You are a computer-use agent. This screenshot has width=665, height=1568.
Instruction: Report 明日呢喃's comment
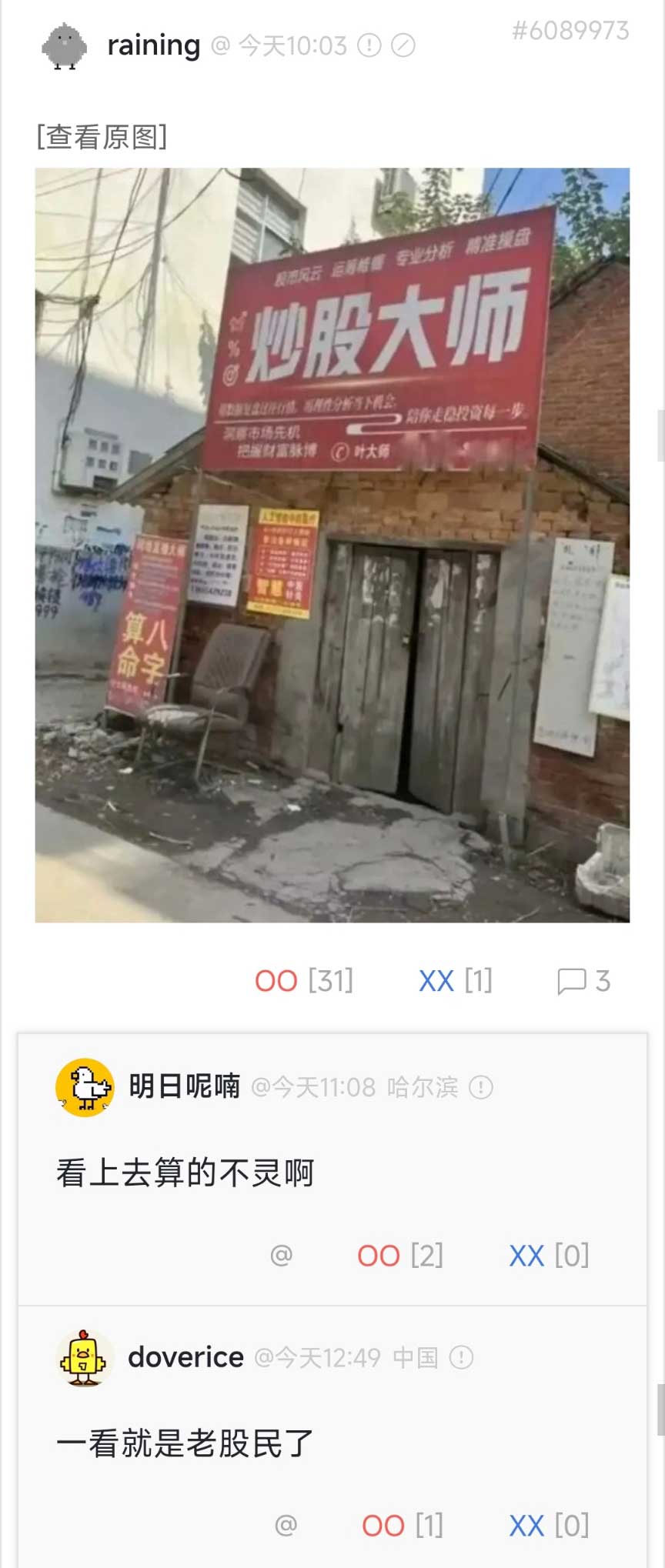click(x=481, y=1087)
